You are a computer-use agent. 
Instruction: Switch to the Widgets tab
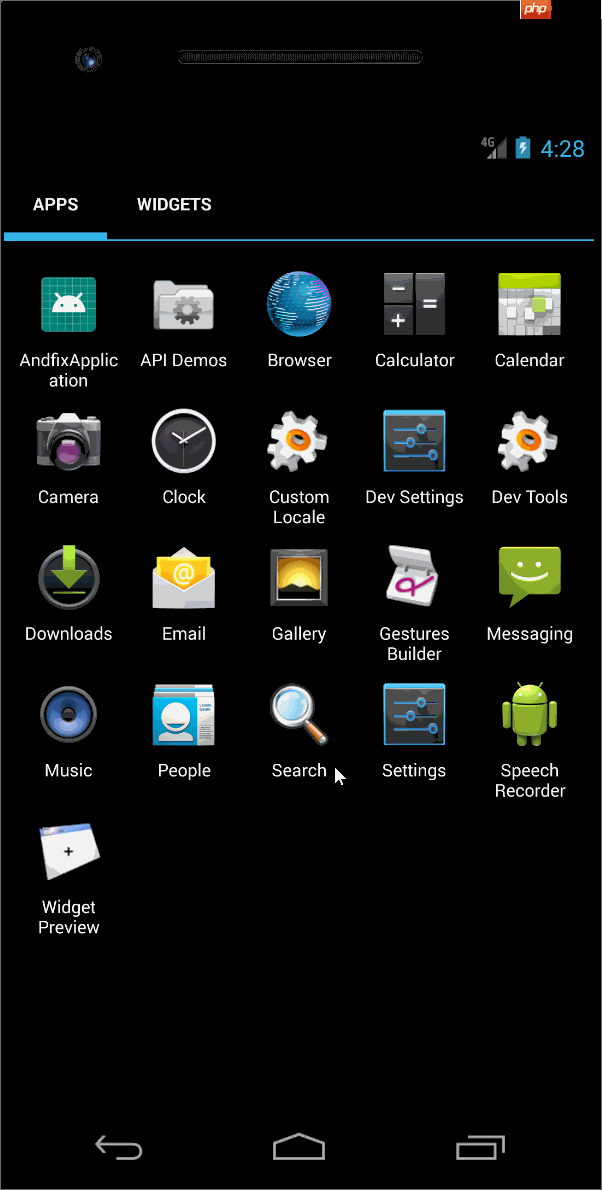(x=174, y=205)
